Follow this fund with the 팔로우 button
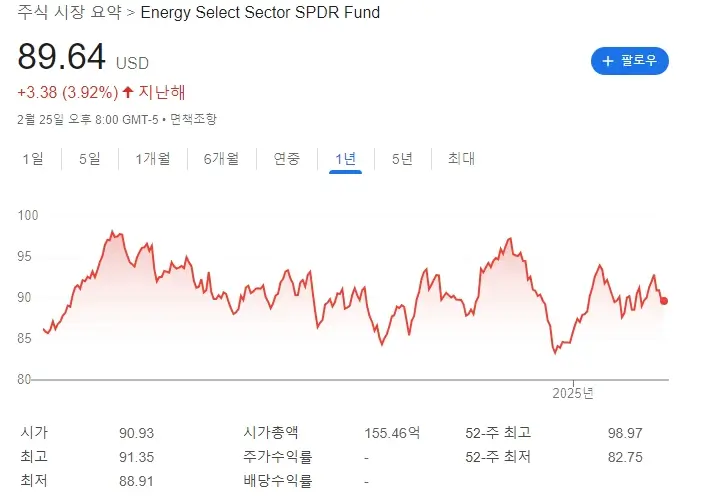 tap(629, 61)
